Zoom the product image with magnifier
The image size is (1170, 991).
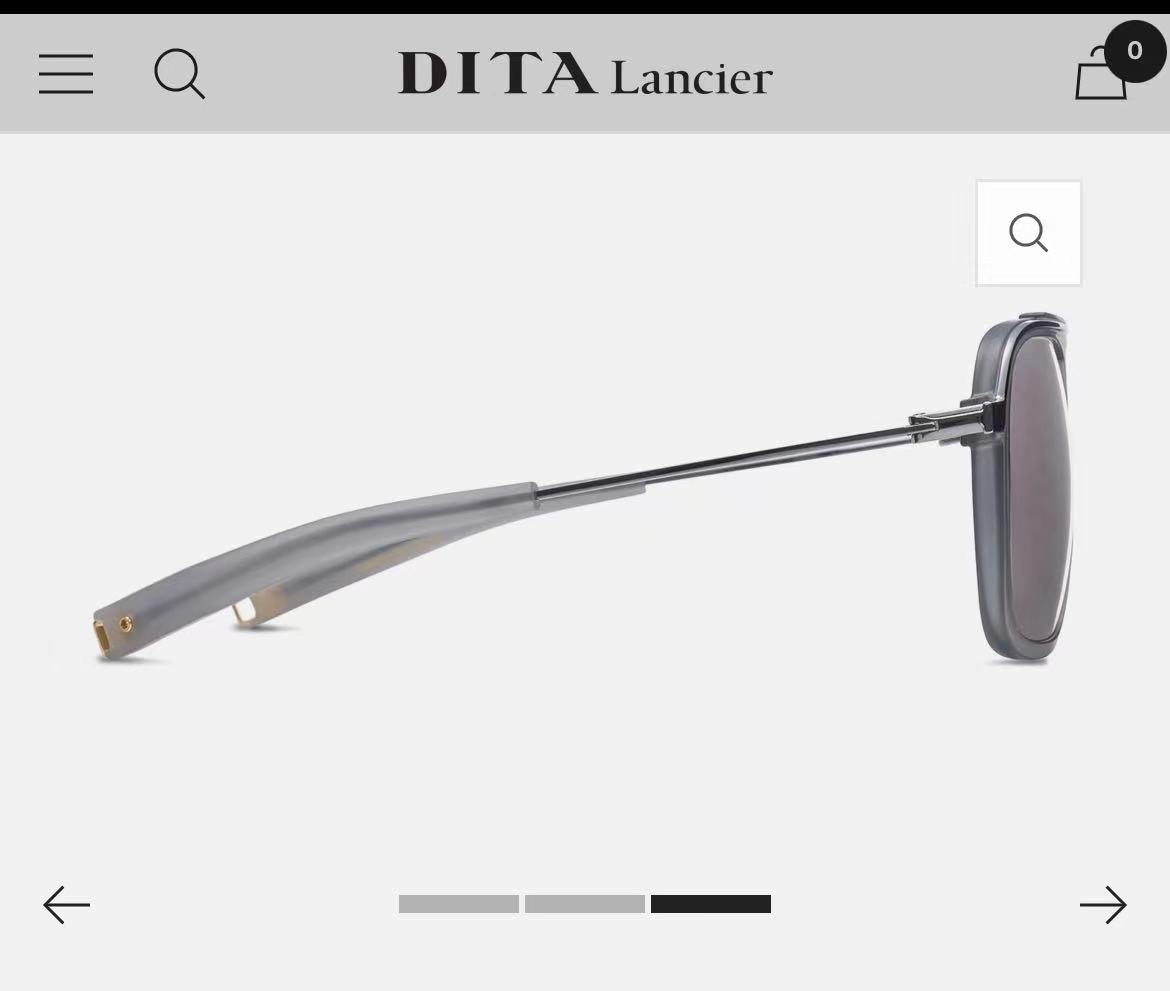coord(1028,233)
